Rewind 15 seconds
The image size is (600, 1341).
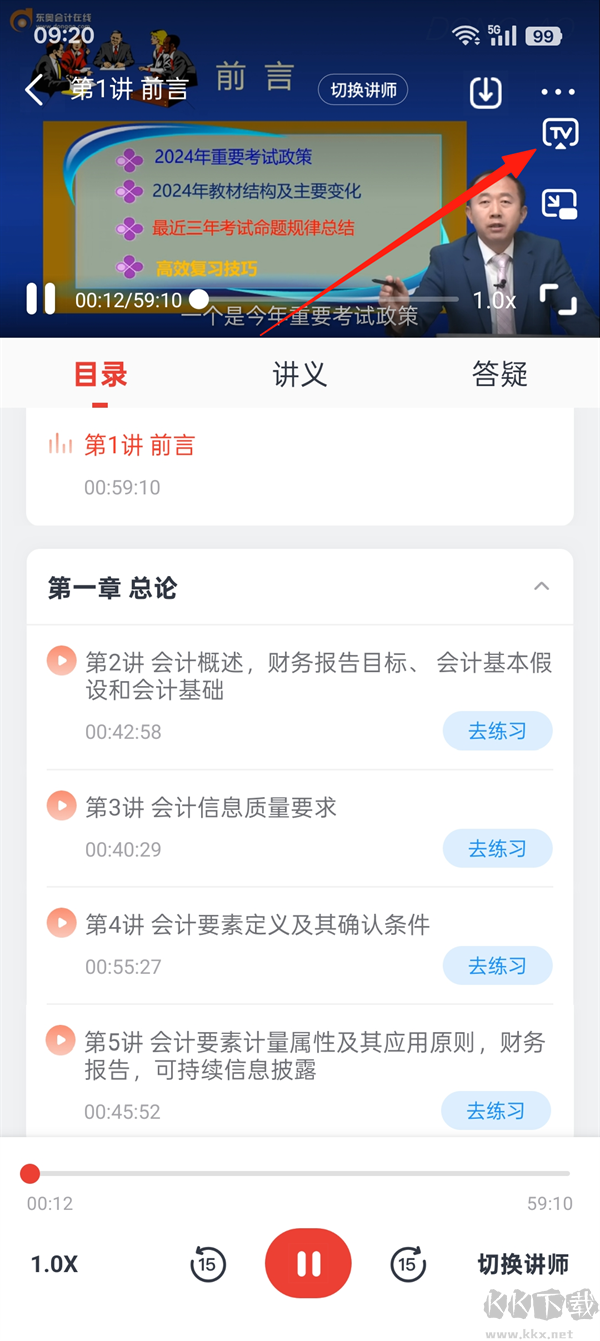click(208, 1264)
